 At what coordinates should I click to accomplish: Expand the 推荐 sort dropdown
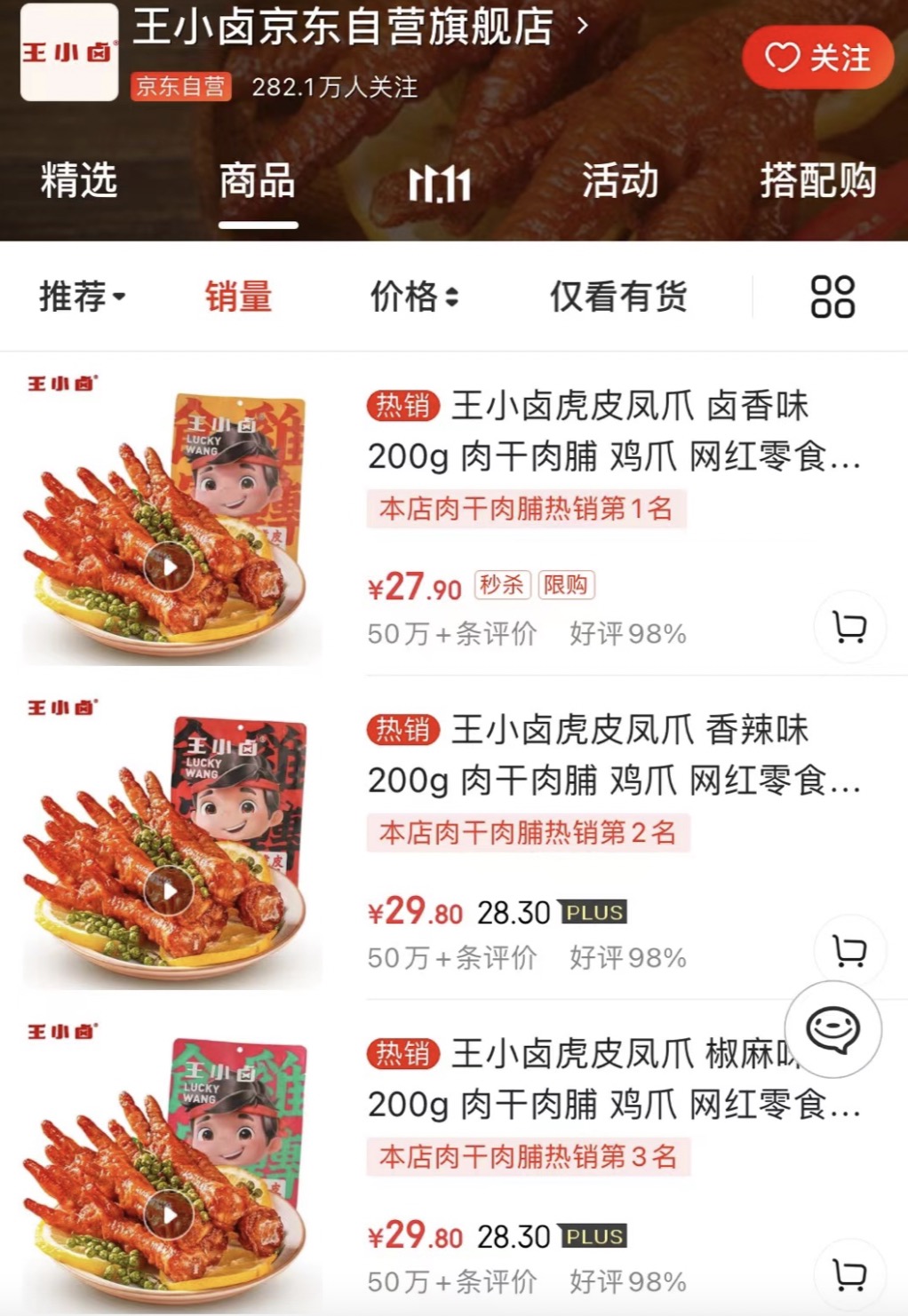coord(82,297)
